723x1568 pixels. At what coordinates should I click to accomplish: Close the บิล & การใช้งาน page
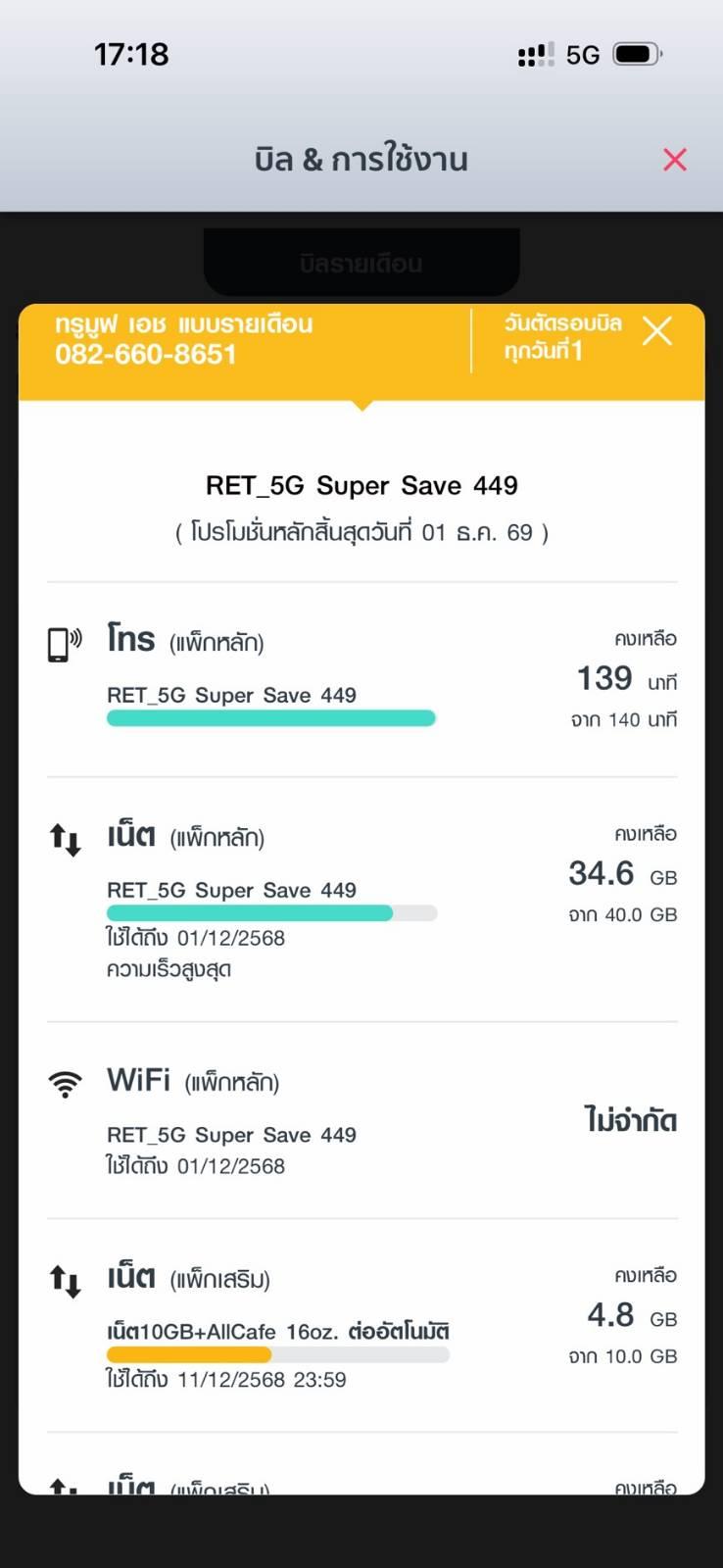coord(675,160)
